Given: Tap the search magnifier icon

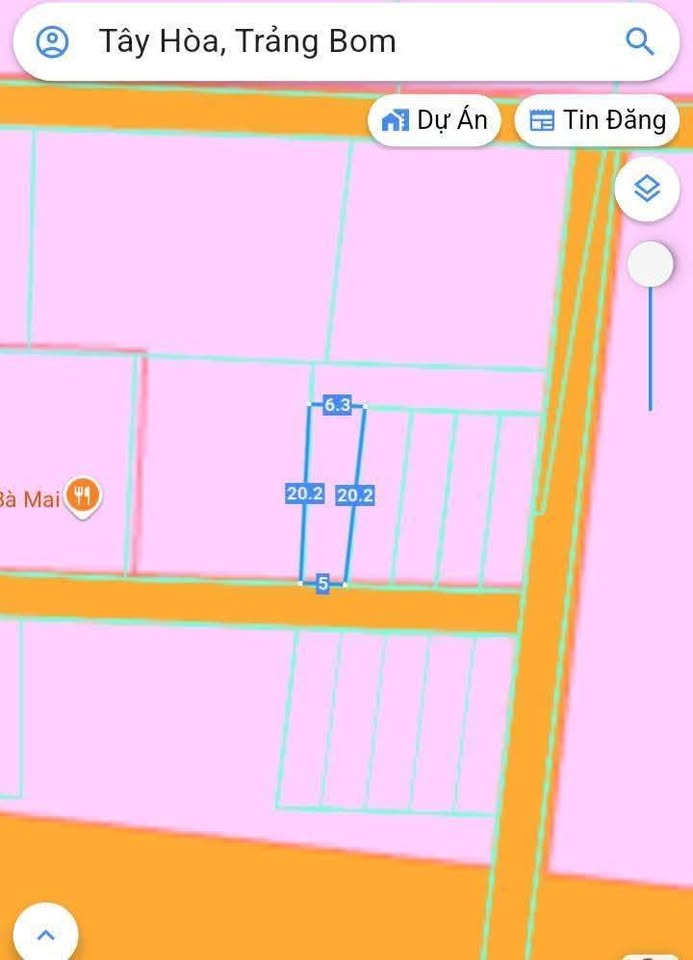Looking at the screenshot, I should click(639, 42).
